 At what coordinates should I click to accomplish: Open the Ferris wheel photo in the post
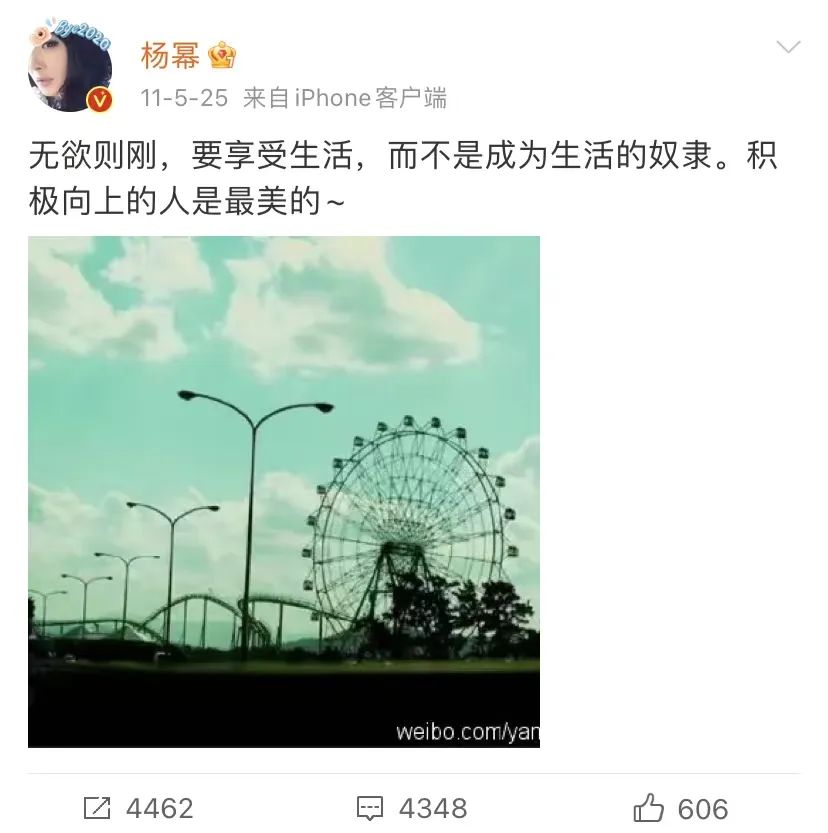pyautogui.click(x=284, y=491)
